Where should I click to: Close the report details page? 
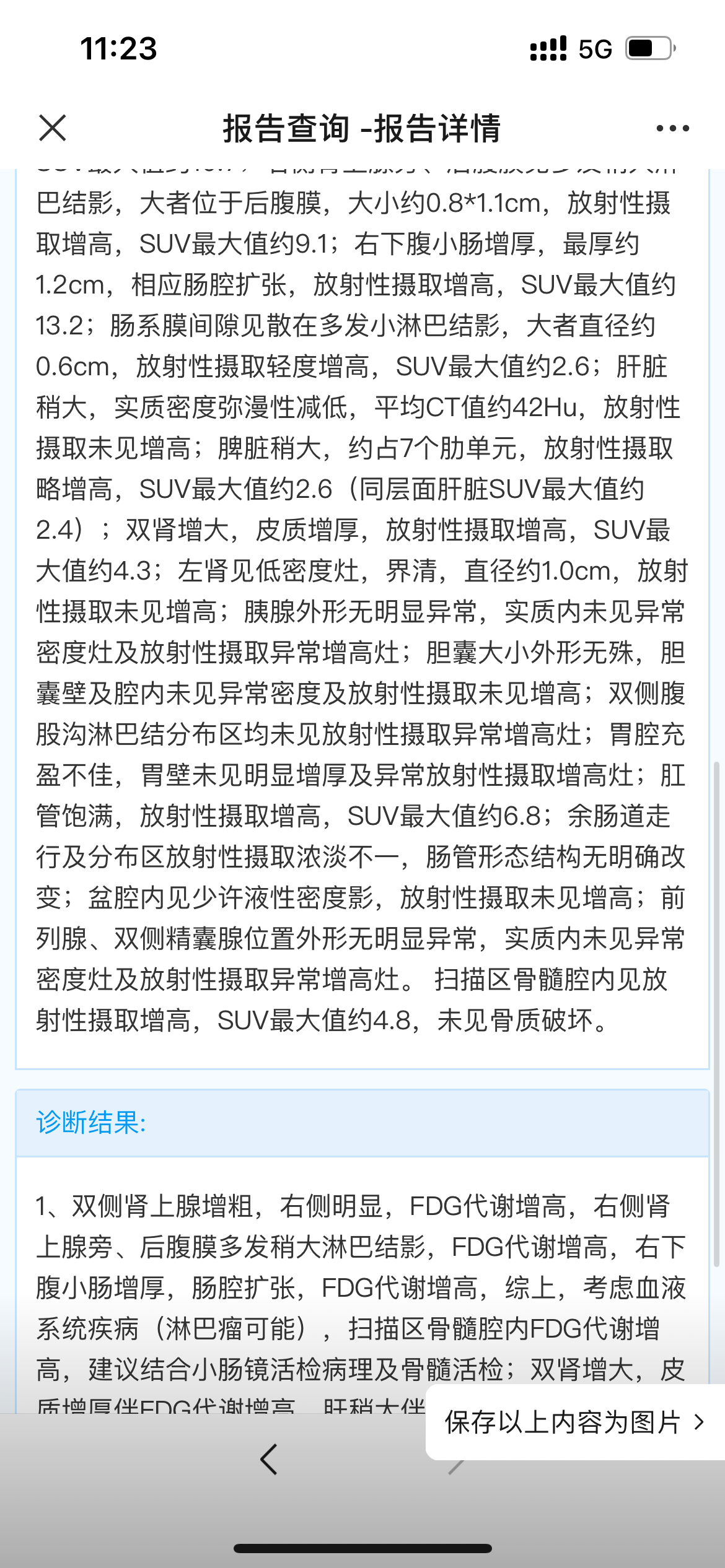[x=52, y=128]
